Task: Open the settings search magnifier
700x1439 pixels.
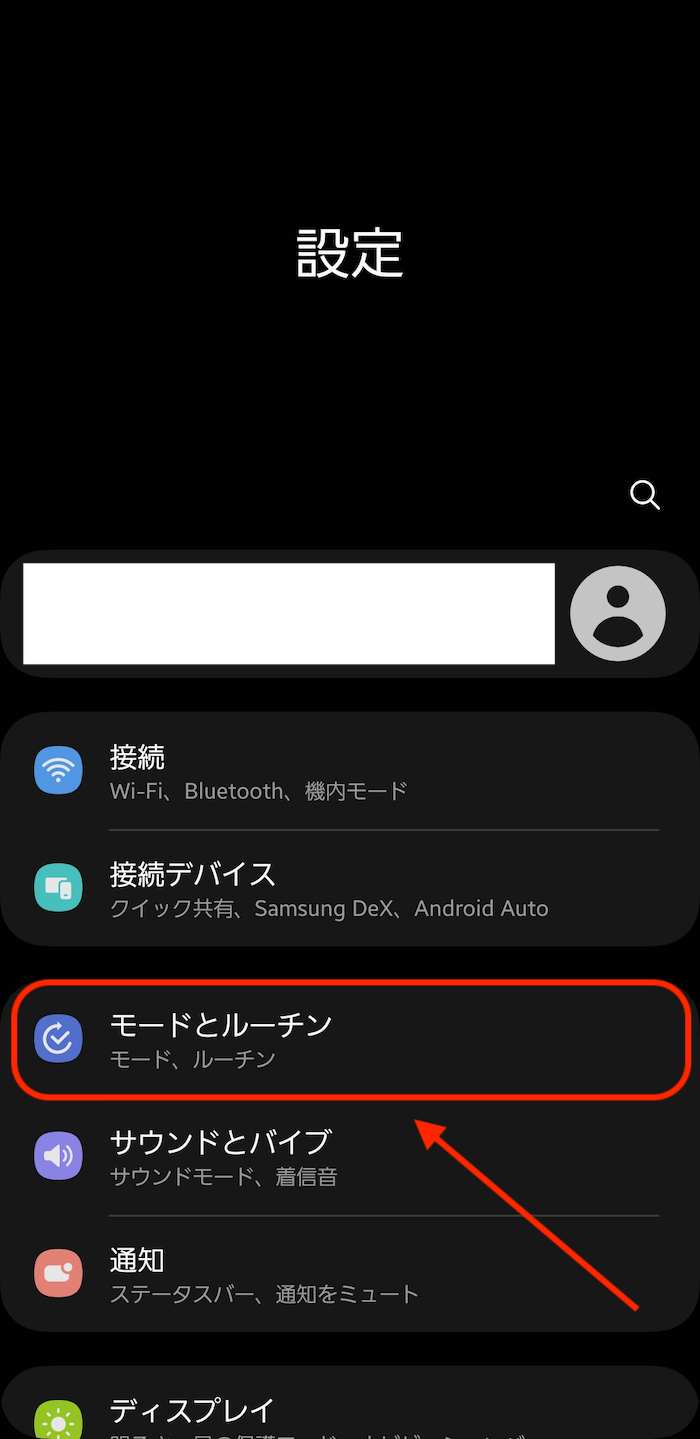Action: coord(645,494)
